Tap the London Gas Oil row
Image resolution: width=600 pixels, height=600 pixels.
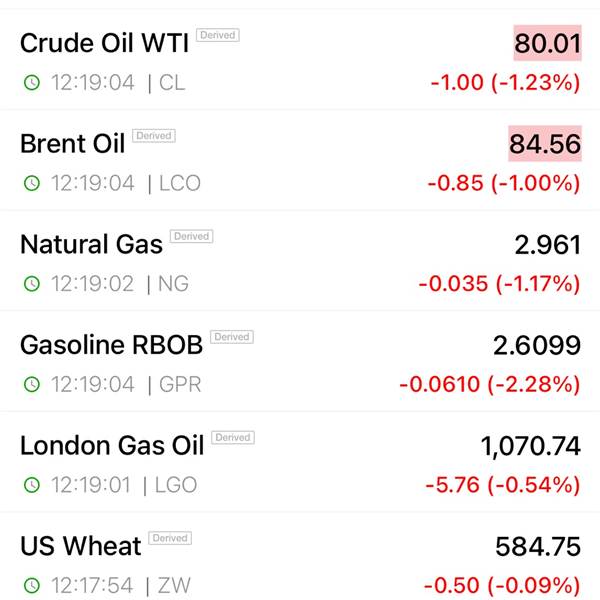click(x=112, y=445)
